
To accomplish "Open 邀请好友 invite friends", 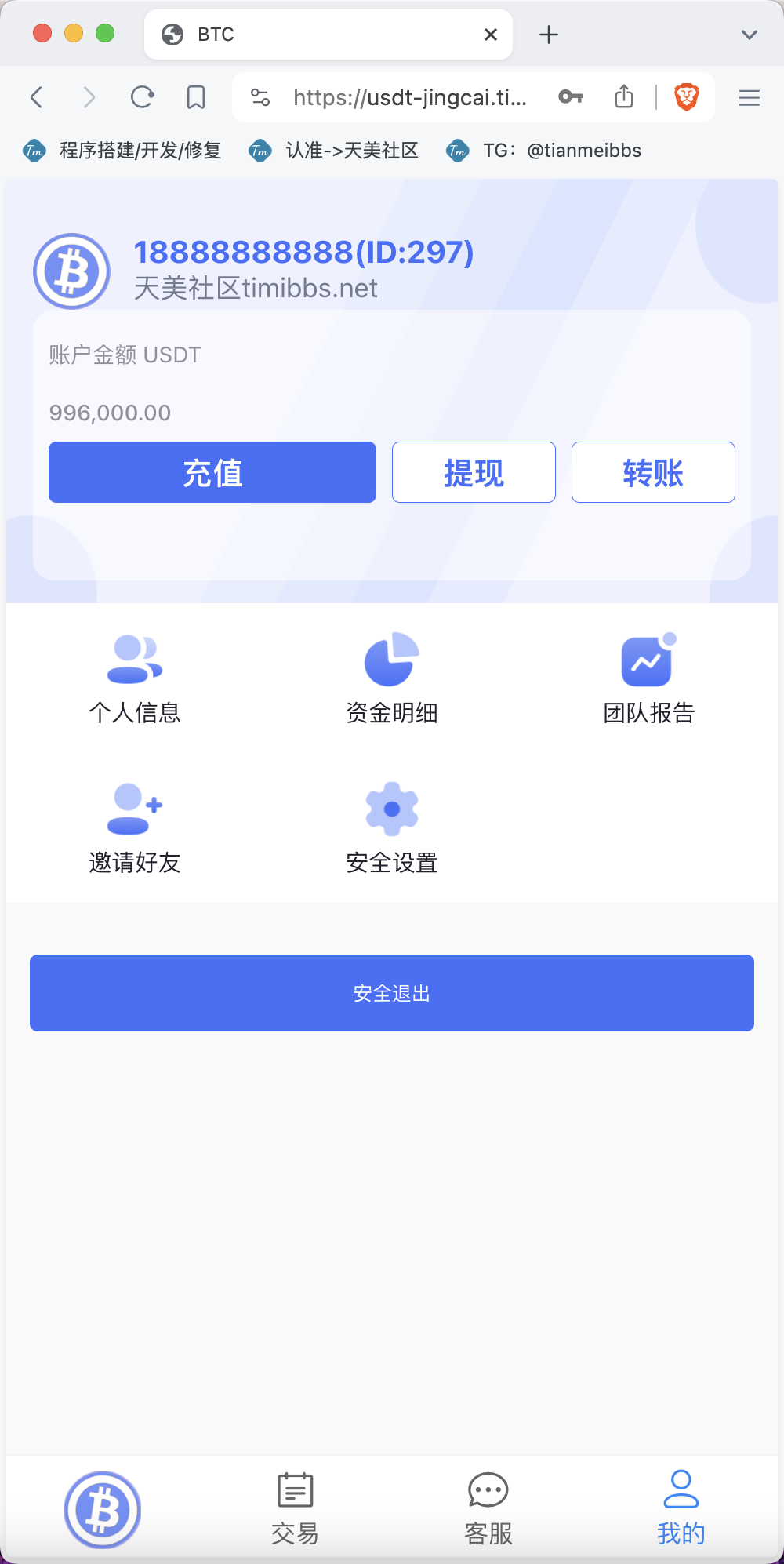I will [x=135, y=828].
